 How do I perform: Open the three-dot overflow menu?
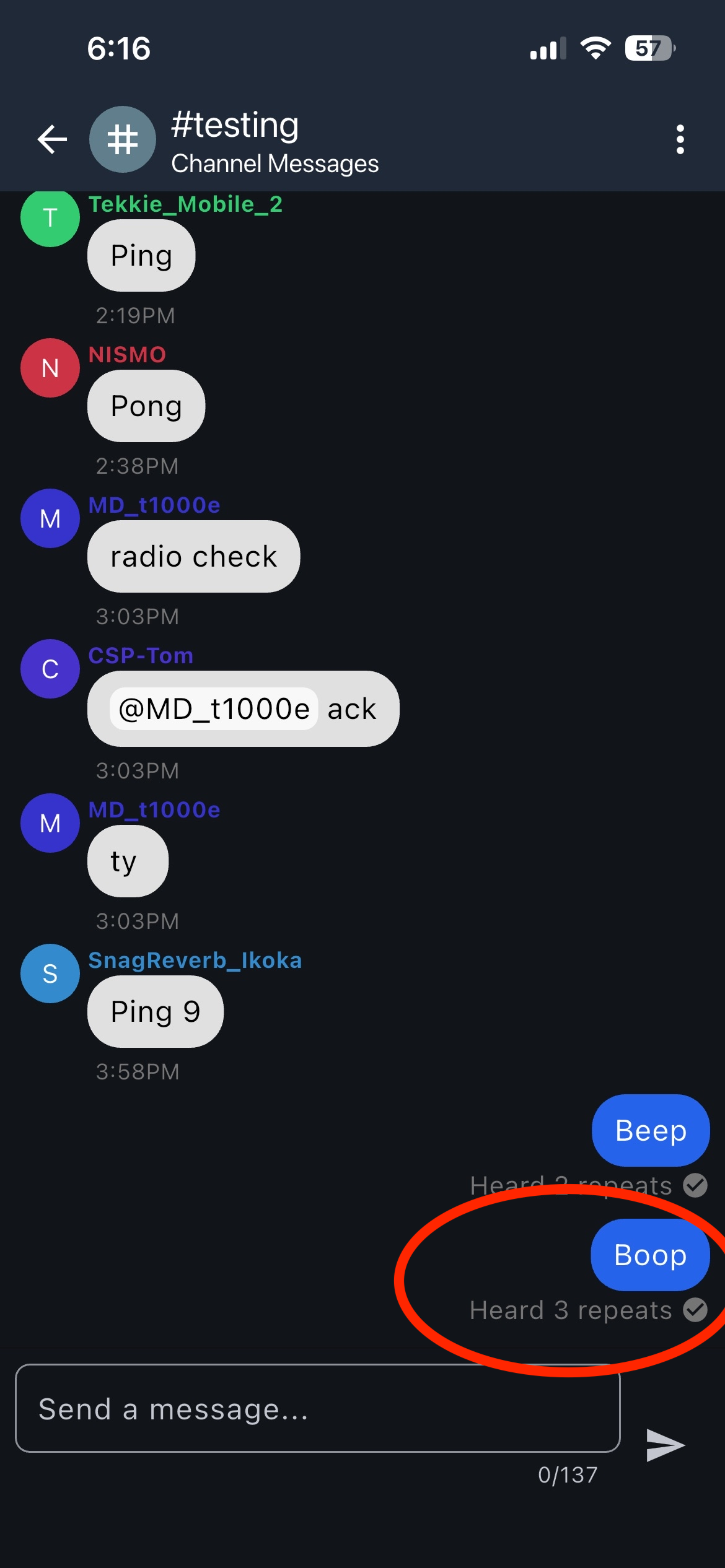[x=680, y=139]
